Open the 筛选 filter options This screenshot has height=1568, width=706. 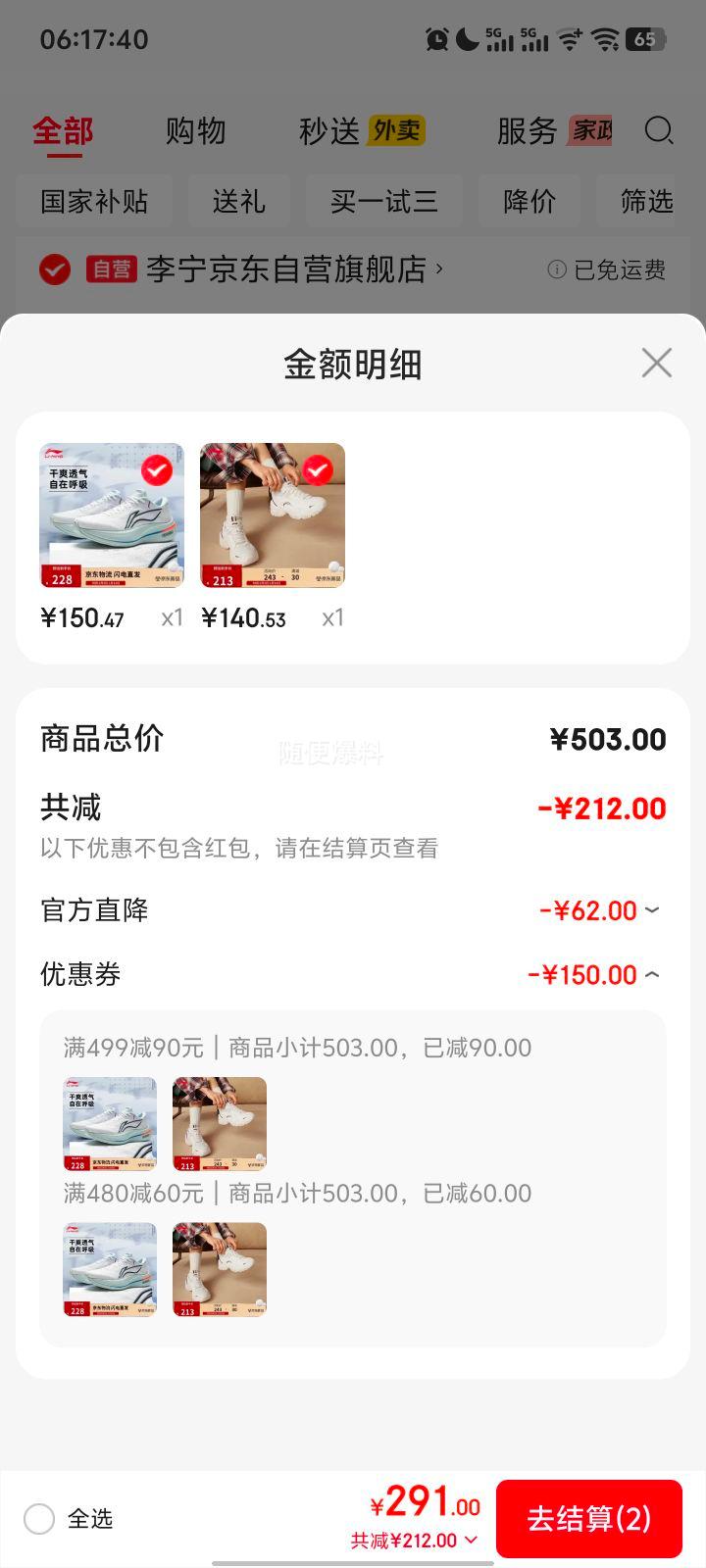click(x=645, y=202)
